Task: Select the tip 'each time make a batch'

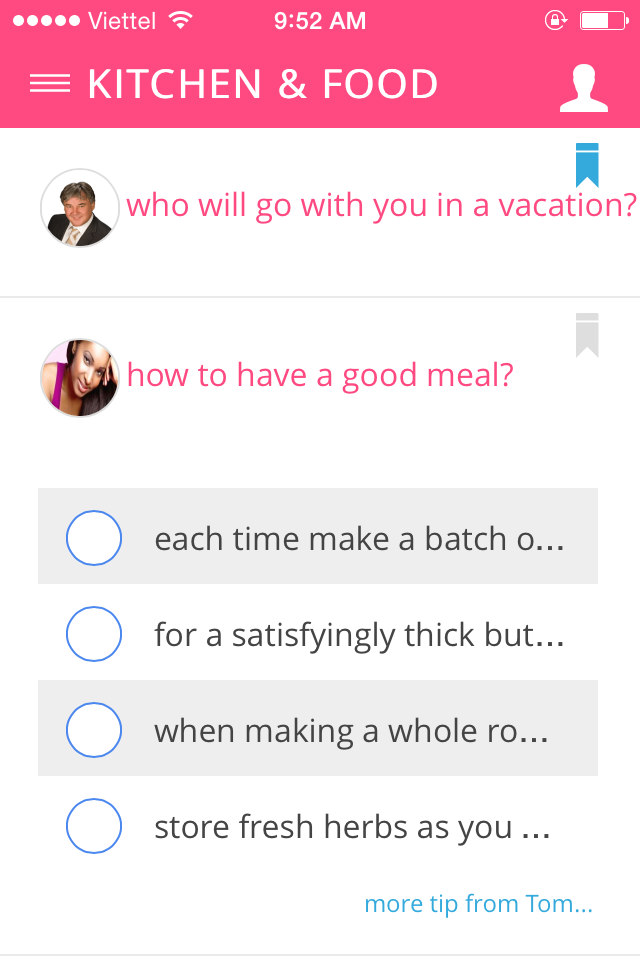Action: pyautogui.click(x=94, y=538)
